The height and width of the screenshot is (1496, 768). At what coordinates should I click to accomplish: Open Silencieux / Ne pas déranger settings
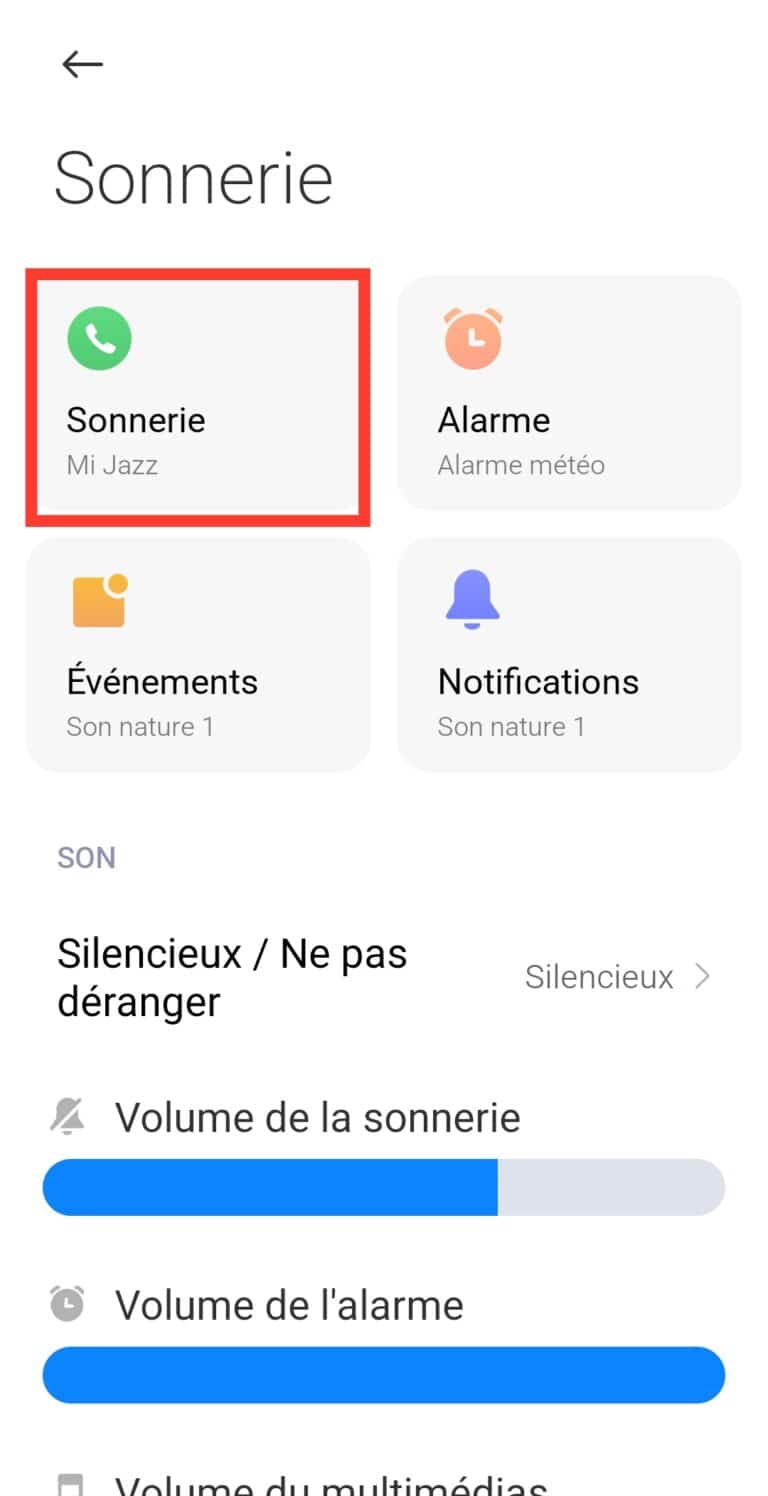pyautogui.click(x=384, y=977)
